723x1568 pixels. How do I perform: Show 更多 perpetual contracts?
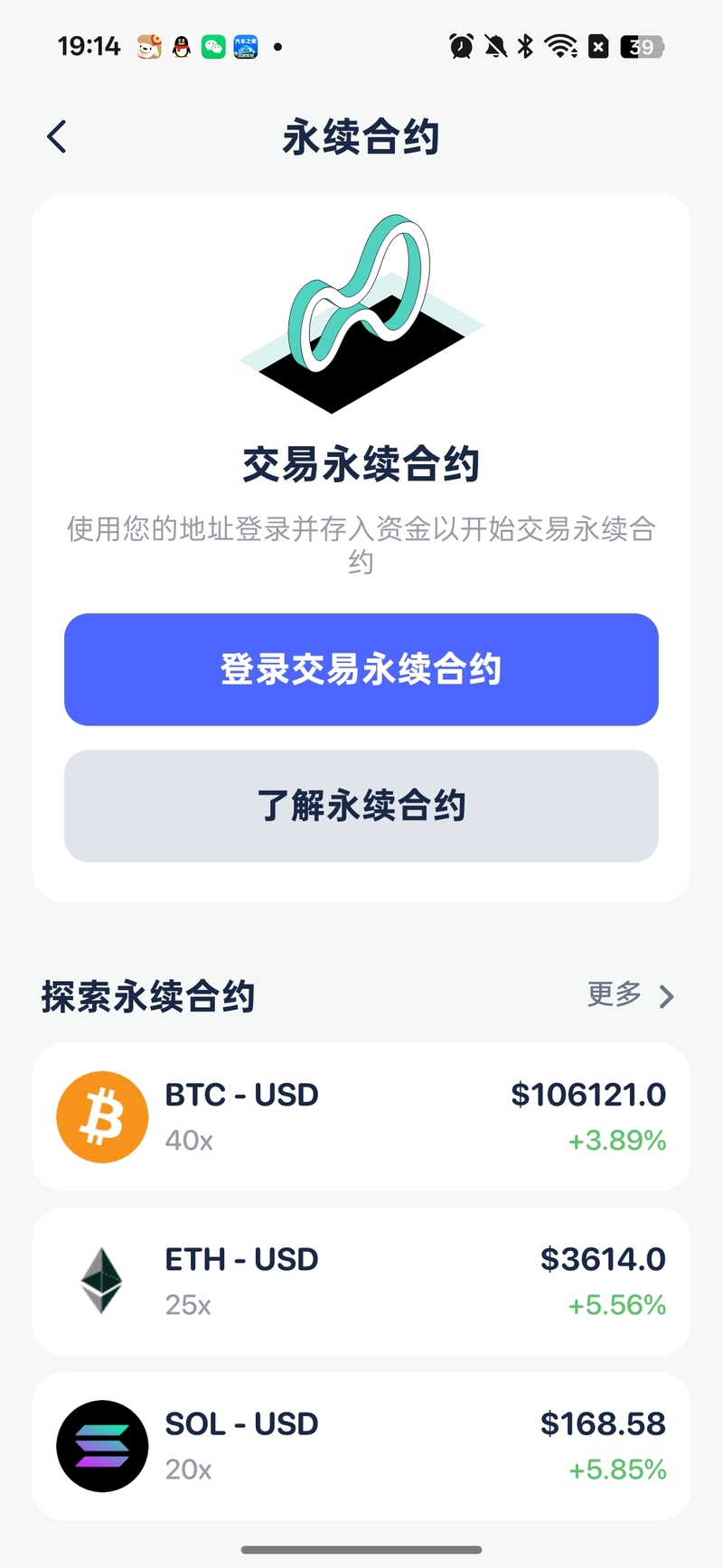click(630, 995)
